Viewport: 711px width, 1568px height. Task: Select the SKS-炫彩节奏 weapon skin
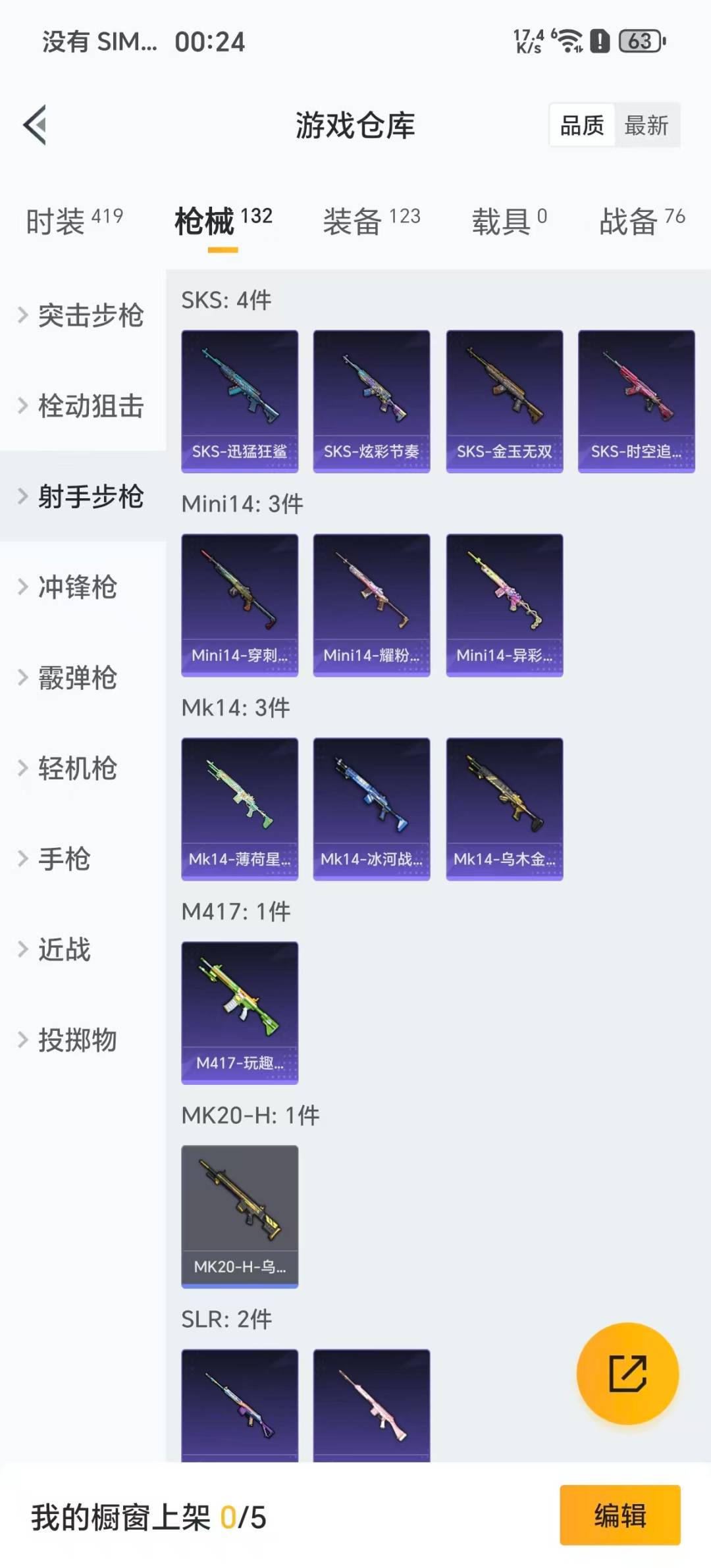tap(371, 400)
